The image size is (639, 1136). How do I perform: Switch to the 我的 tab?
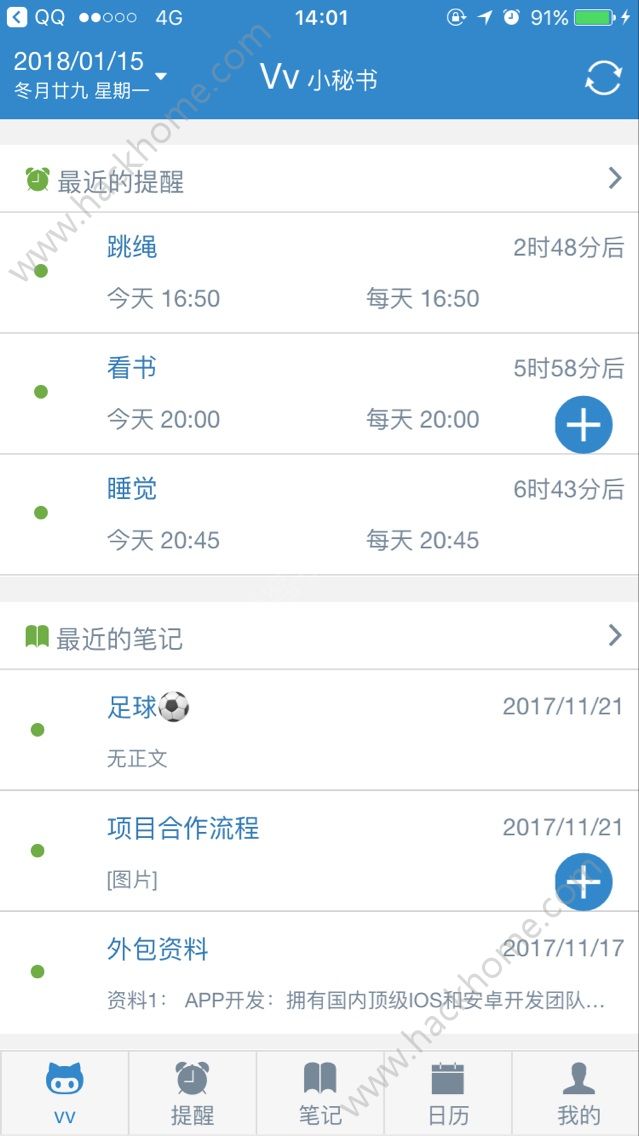(578, 1092)
